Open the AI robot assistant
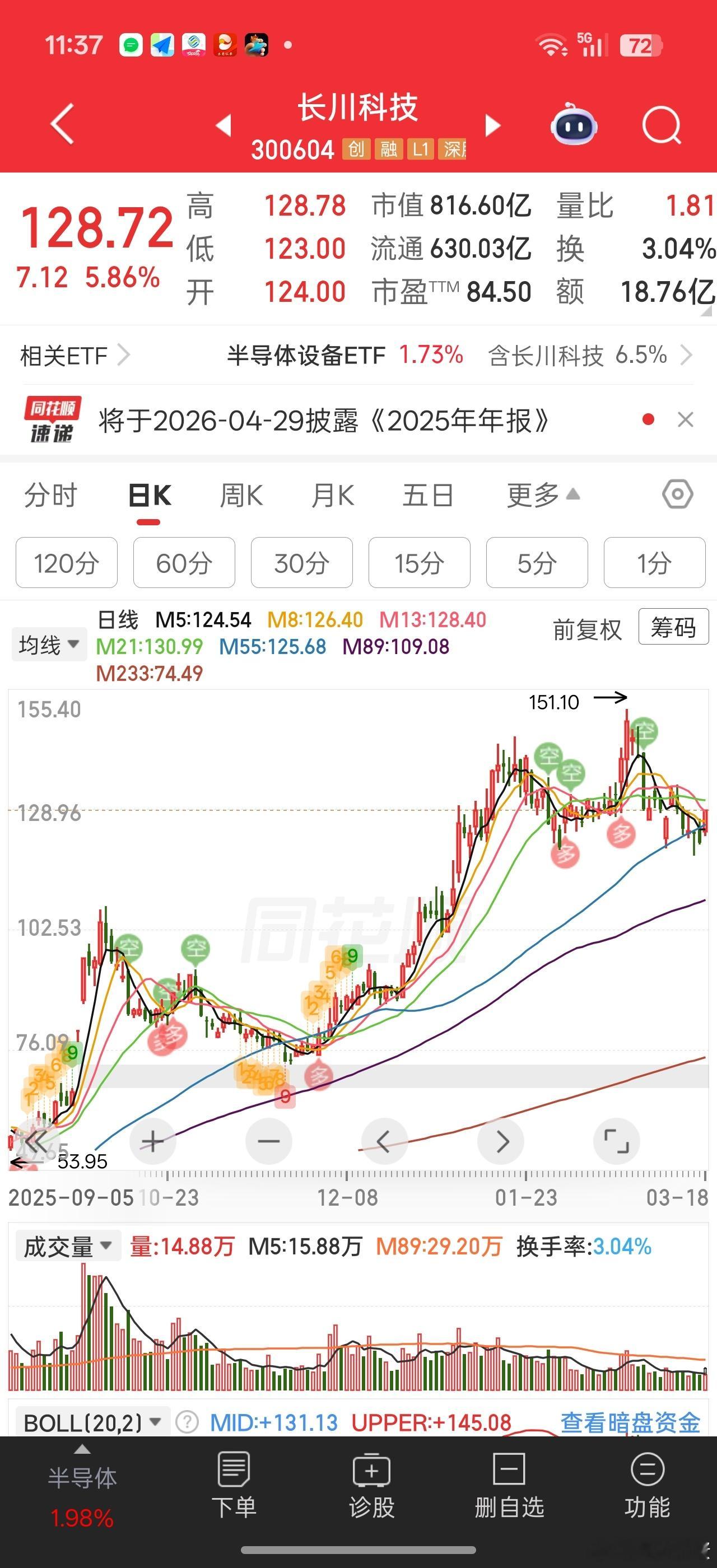The image size is (717, 1568). point(572,125)
